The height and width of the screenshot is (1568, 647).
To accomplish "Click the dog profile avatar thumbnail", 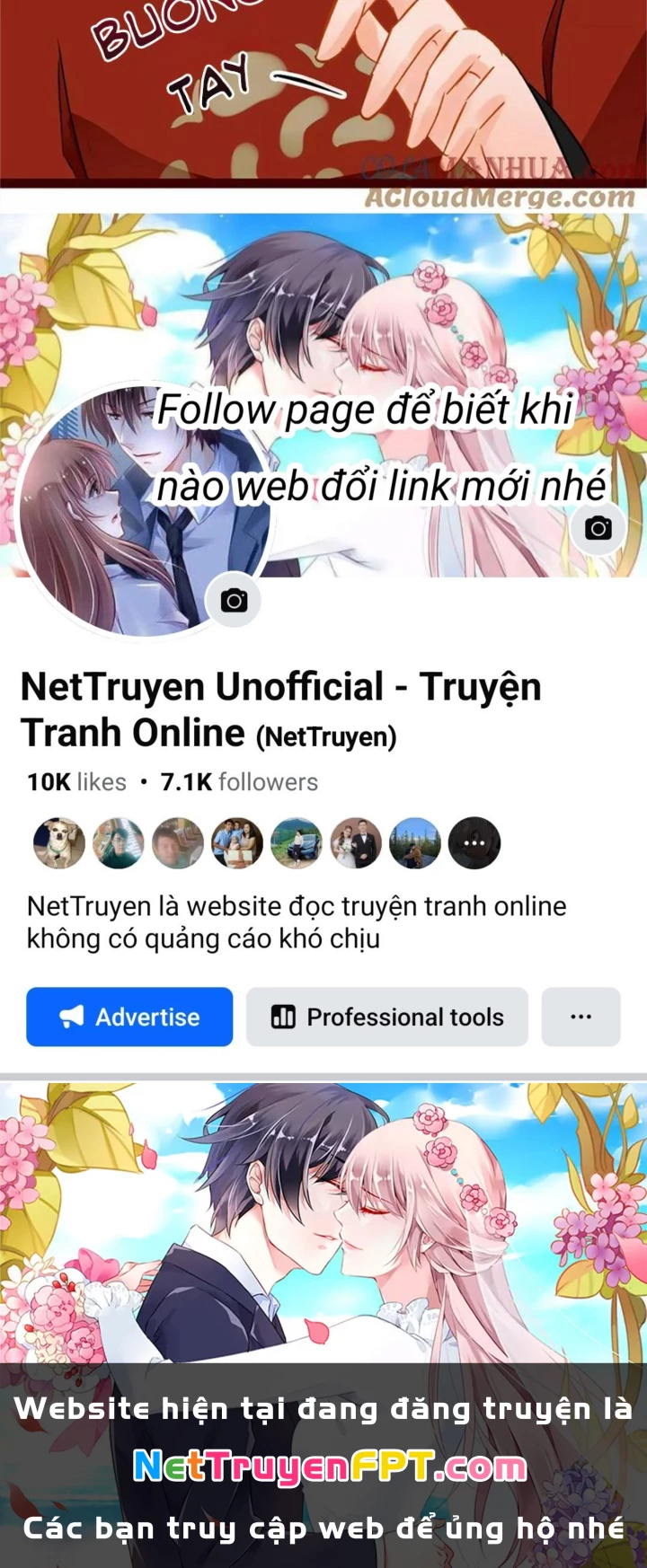I will (58, 843).
